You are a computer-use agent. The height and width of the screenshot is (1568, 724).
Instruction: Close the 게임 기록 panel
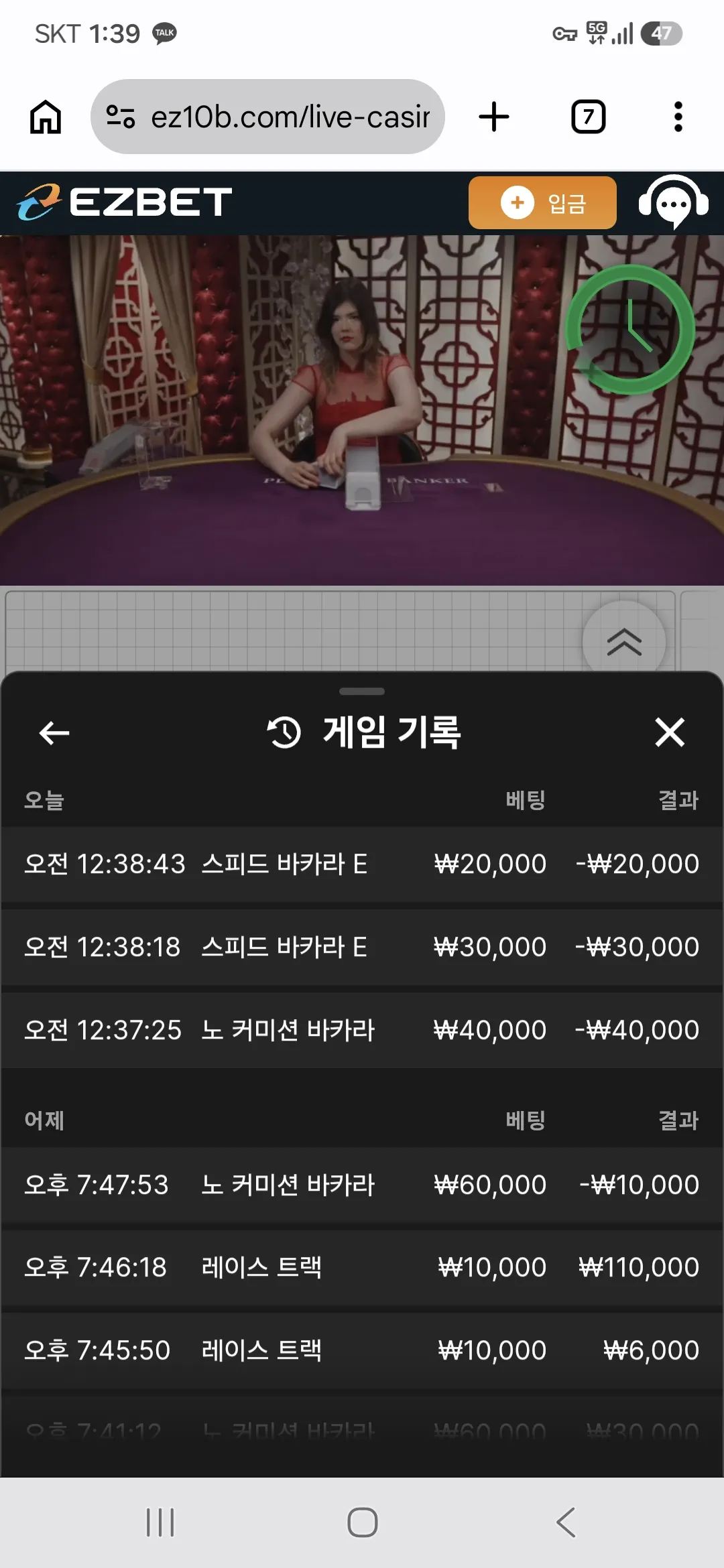[670, 732]
